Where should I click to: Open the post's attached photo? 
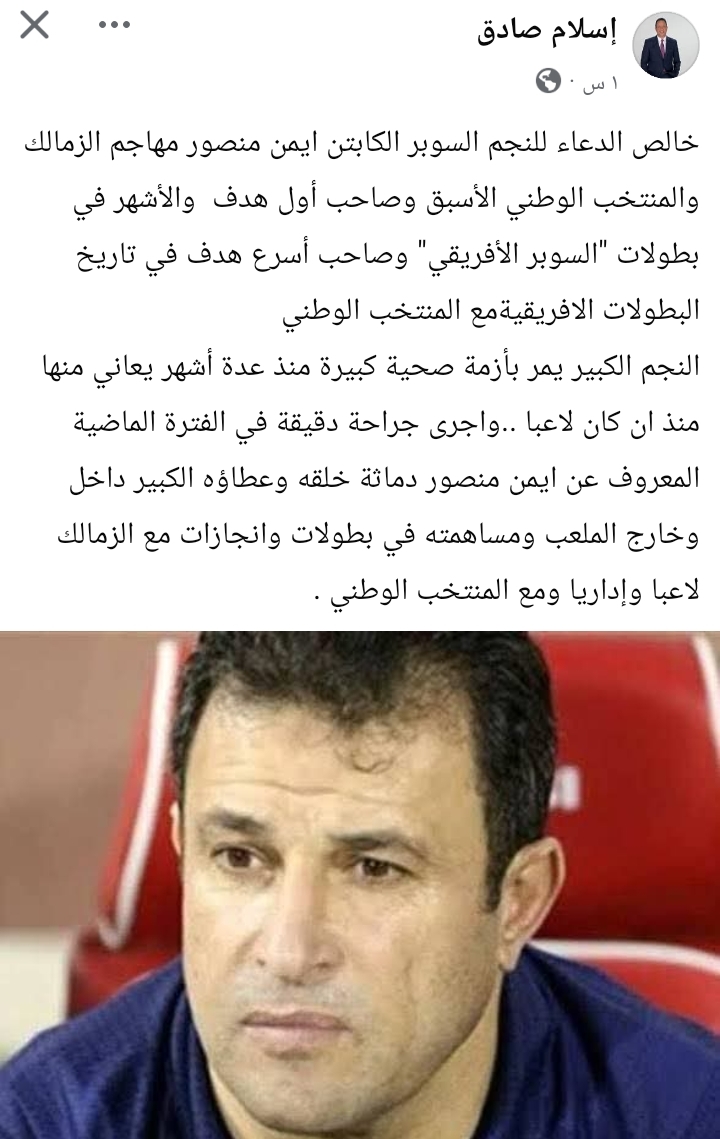[360, 885]
